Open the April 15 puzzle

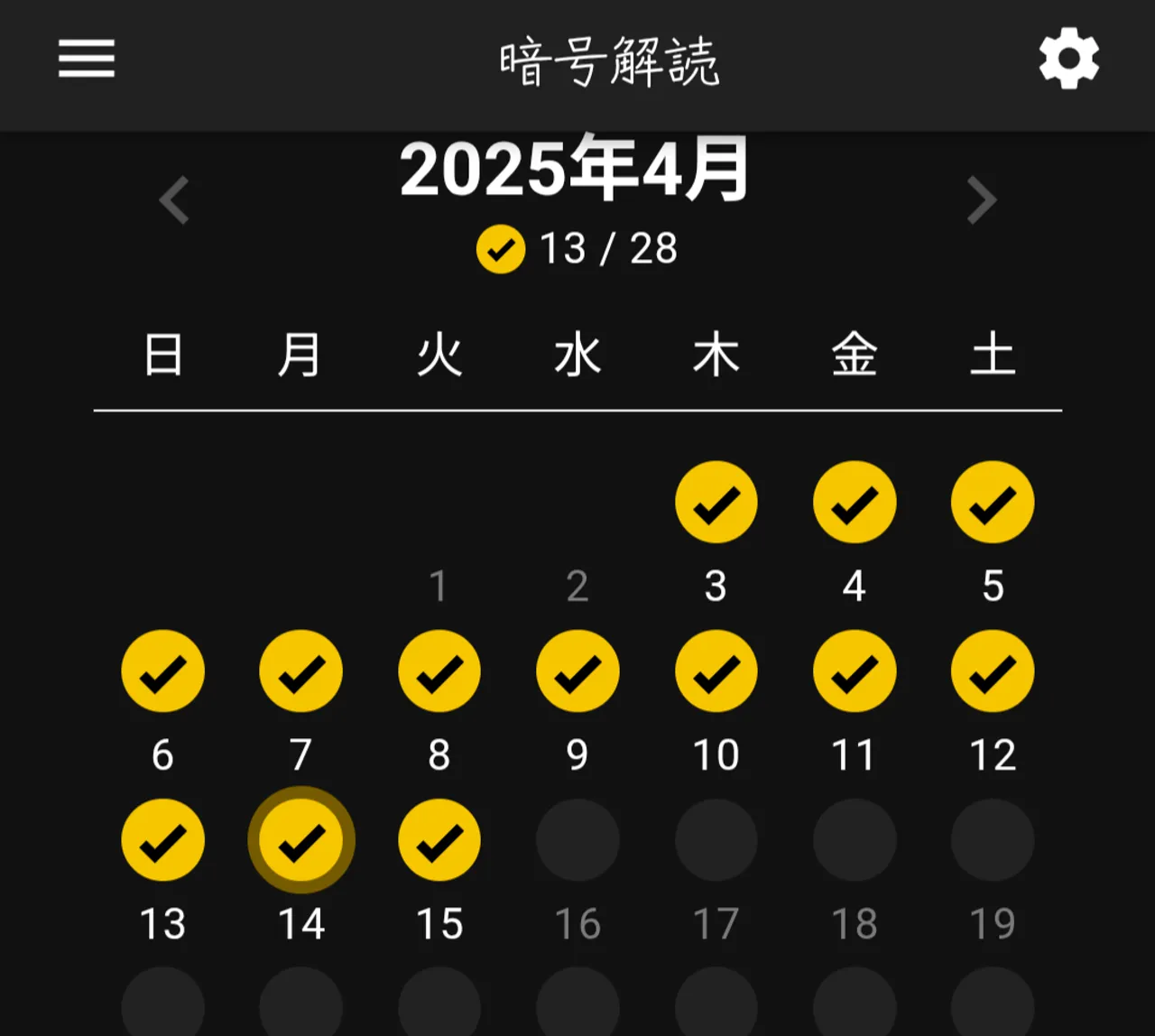[439, 840]
